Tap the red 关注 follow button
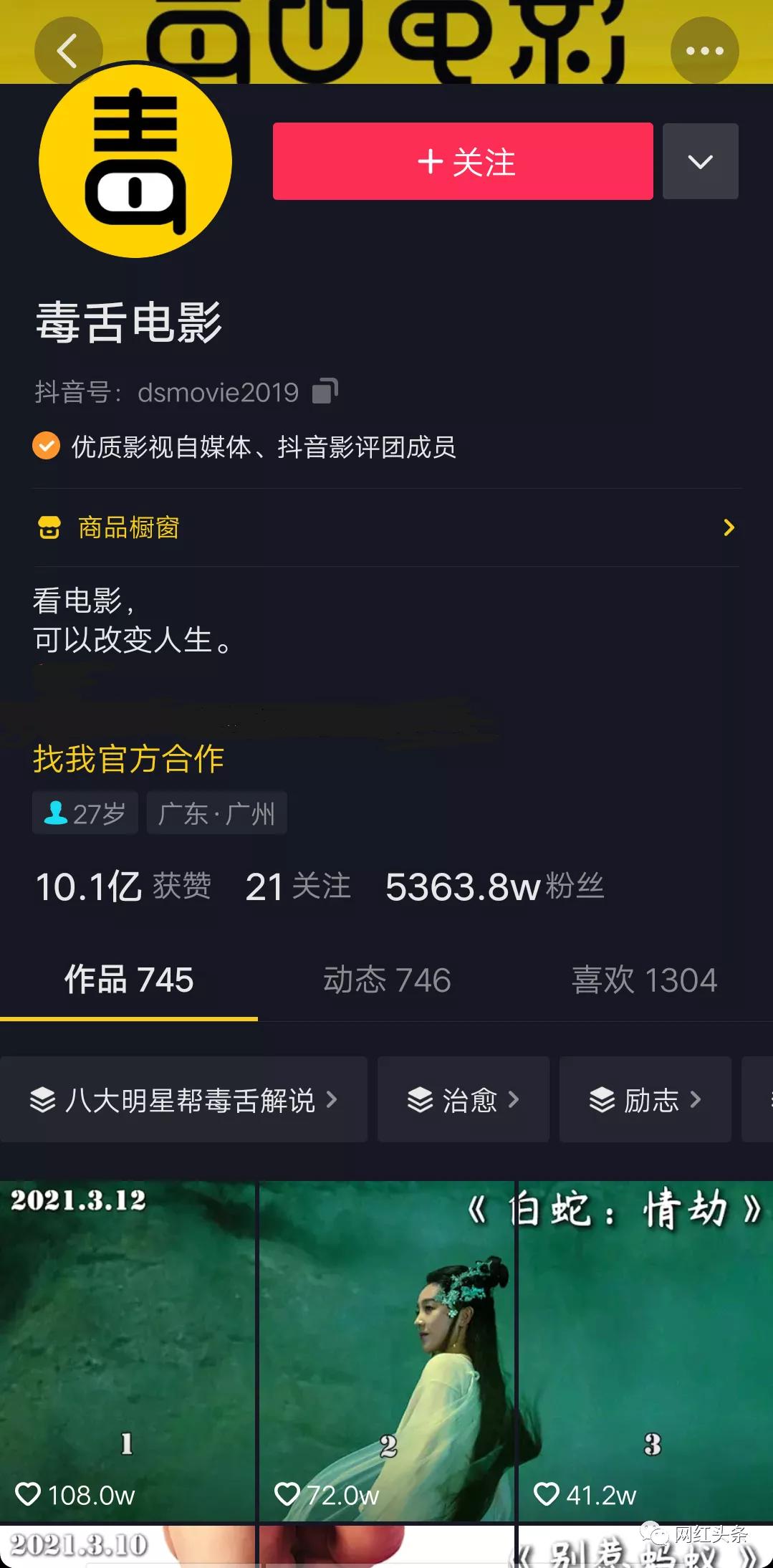This screenshot has width=773, height=1568. tap(462, 161)
